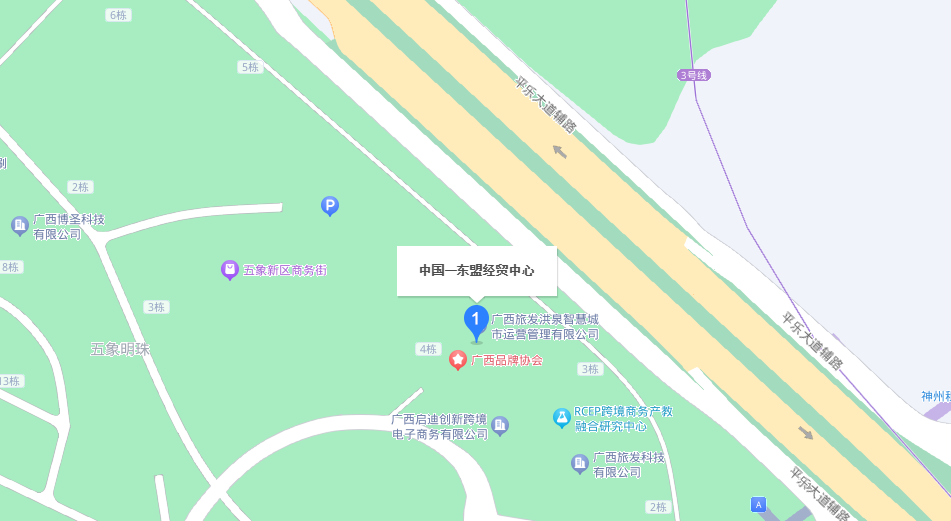Viewport: 951px width, 521px height.
Task: Select the subway exit A marker
Action: tap(759, 505)
